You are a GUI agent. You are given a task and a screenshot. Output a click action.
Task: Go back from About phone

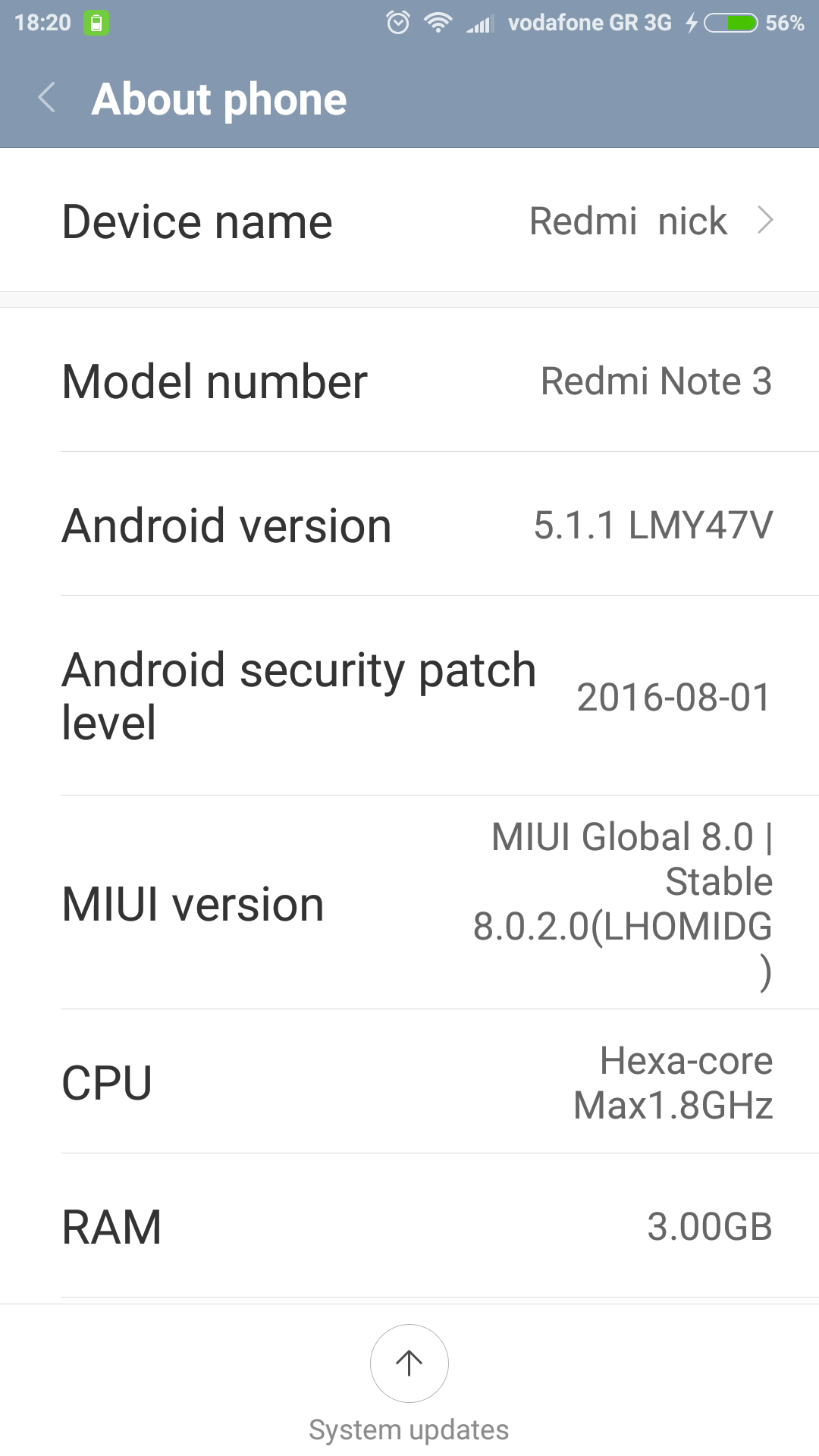[x=47, y=99]
